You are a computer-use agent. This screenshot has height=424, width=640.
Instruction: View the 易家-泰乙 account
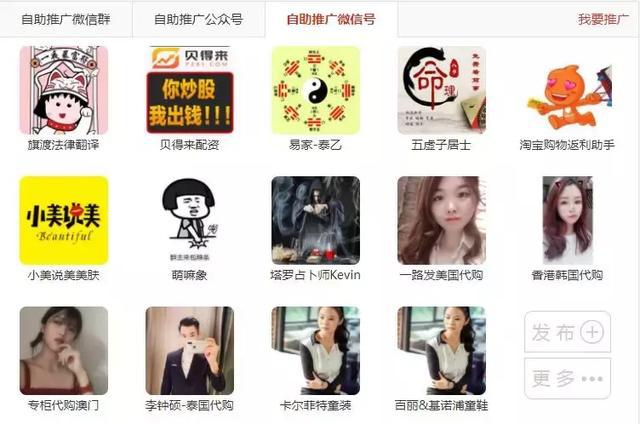(315, 90)
